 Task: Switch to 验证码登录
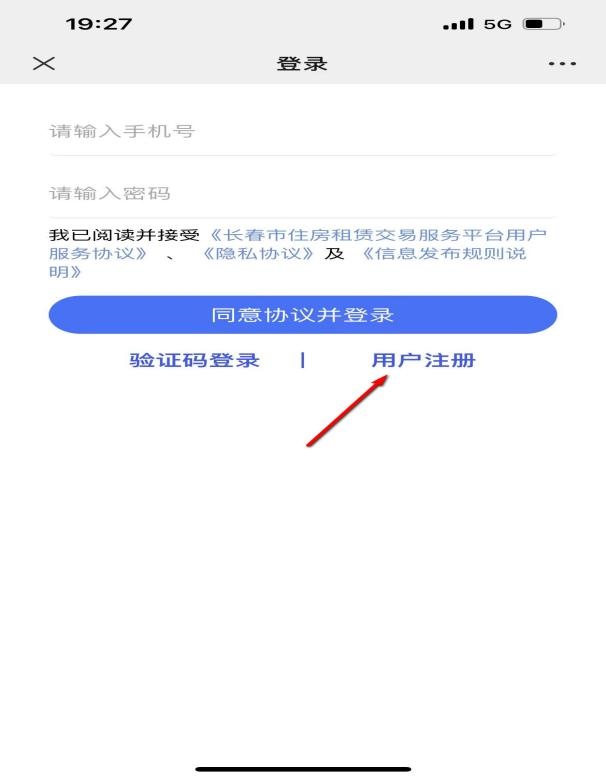tap(194, 361)
